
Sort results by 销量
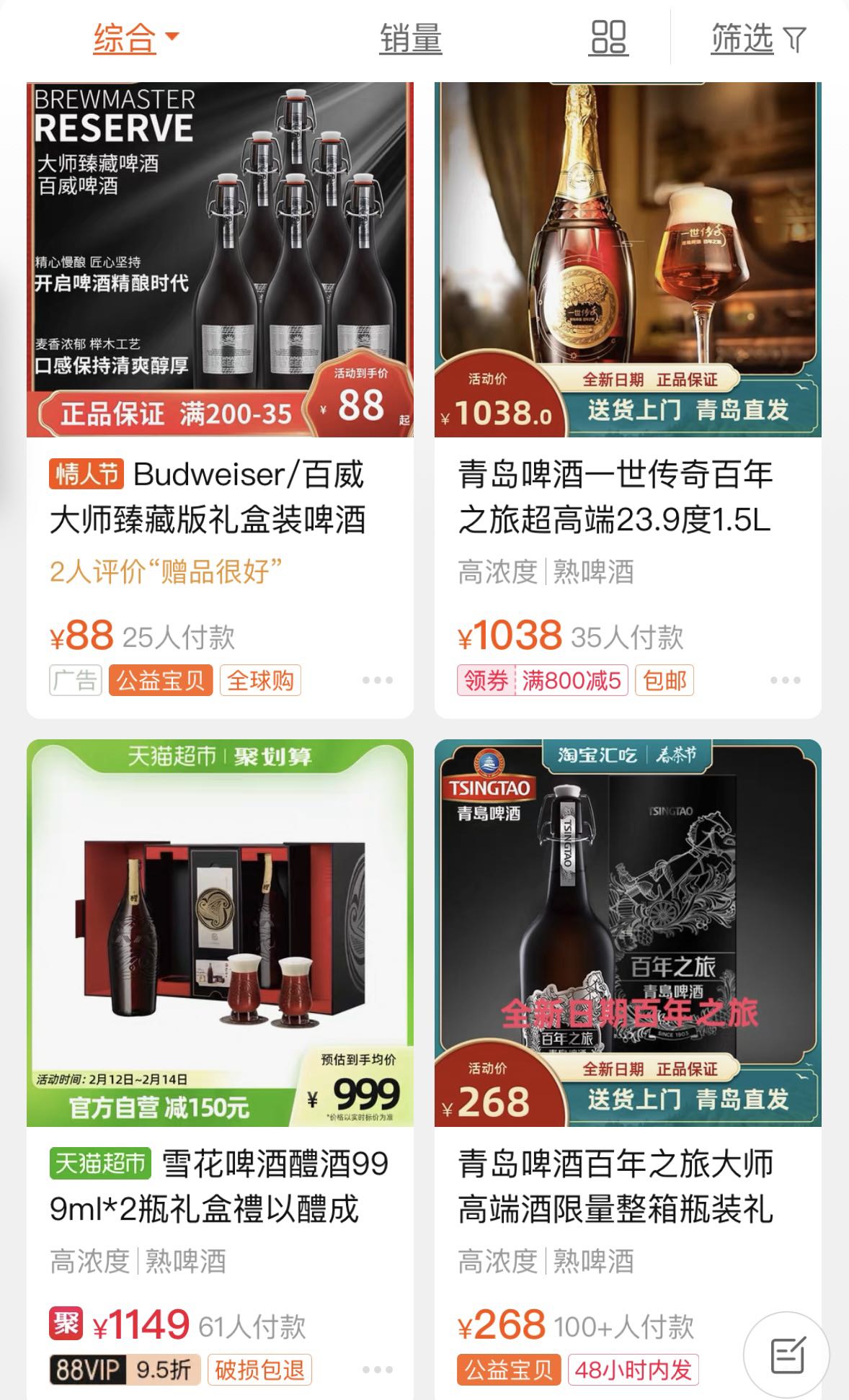(411, 38)
